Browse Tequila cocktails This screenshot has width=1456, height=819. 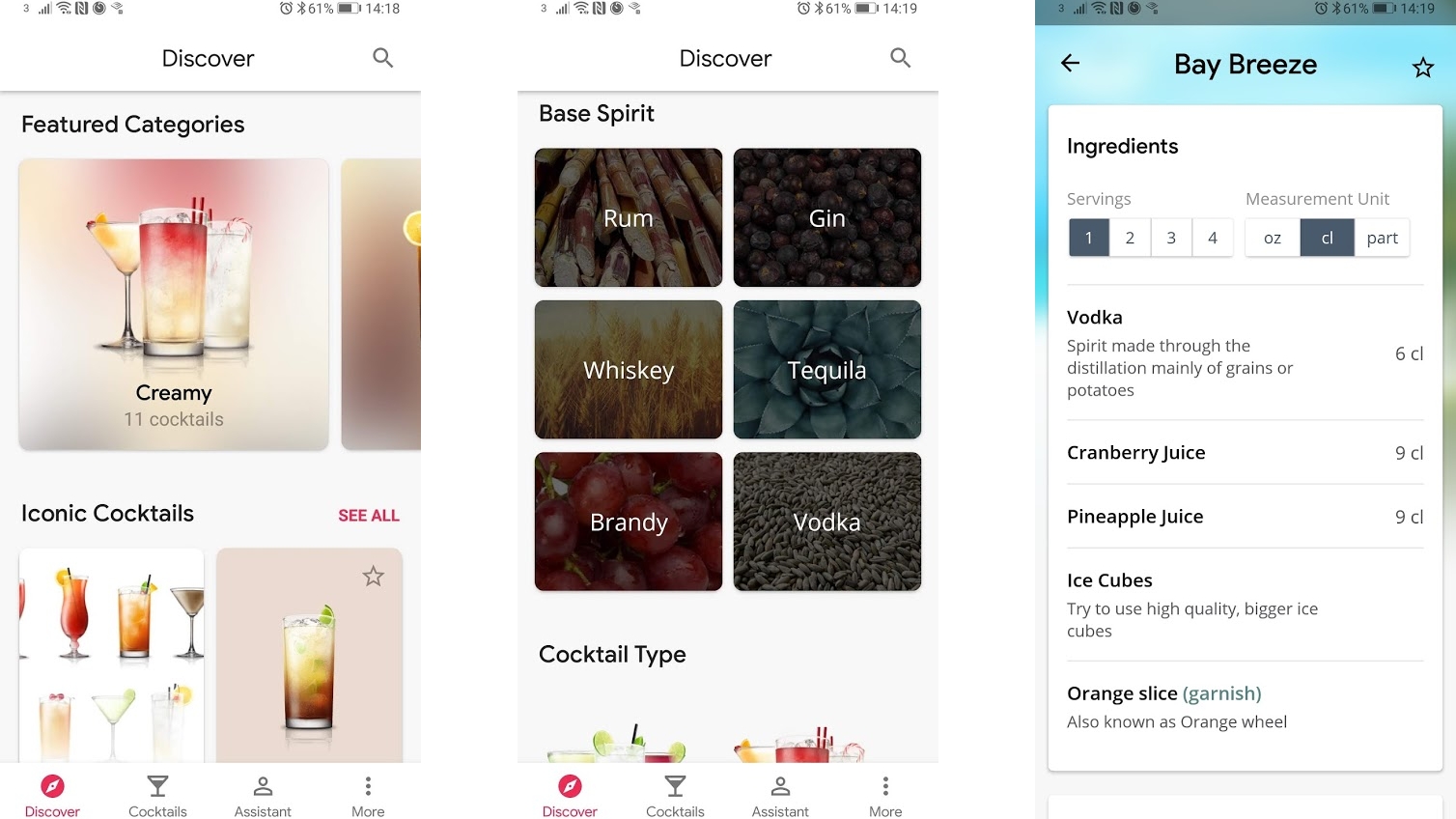pyautogui.click(x=826, y=370)
